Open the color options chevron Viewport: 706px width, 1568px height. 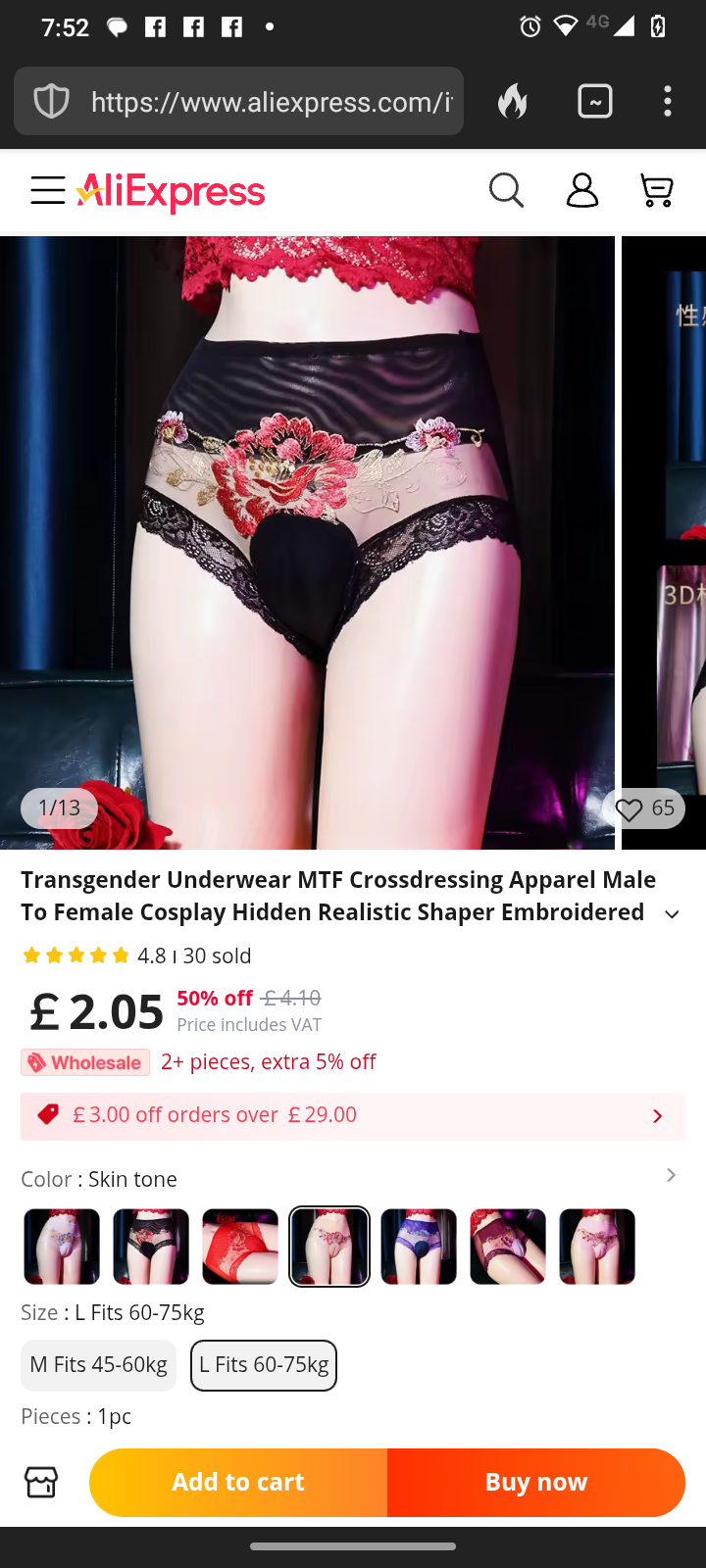671,1175
